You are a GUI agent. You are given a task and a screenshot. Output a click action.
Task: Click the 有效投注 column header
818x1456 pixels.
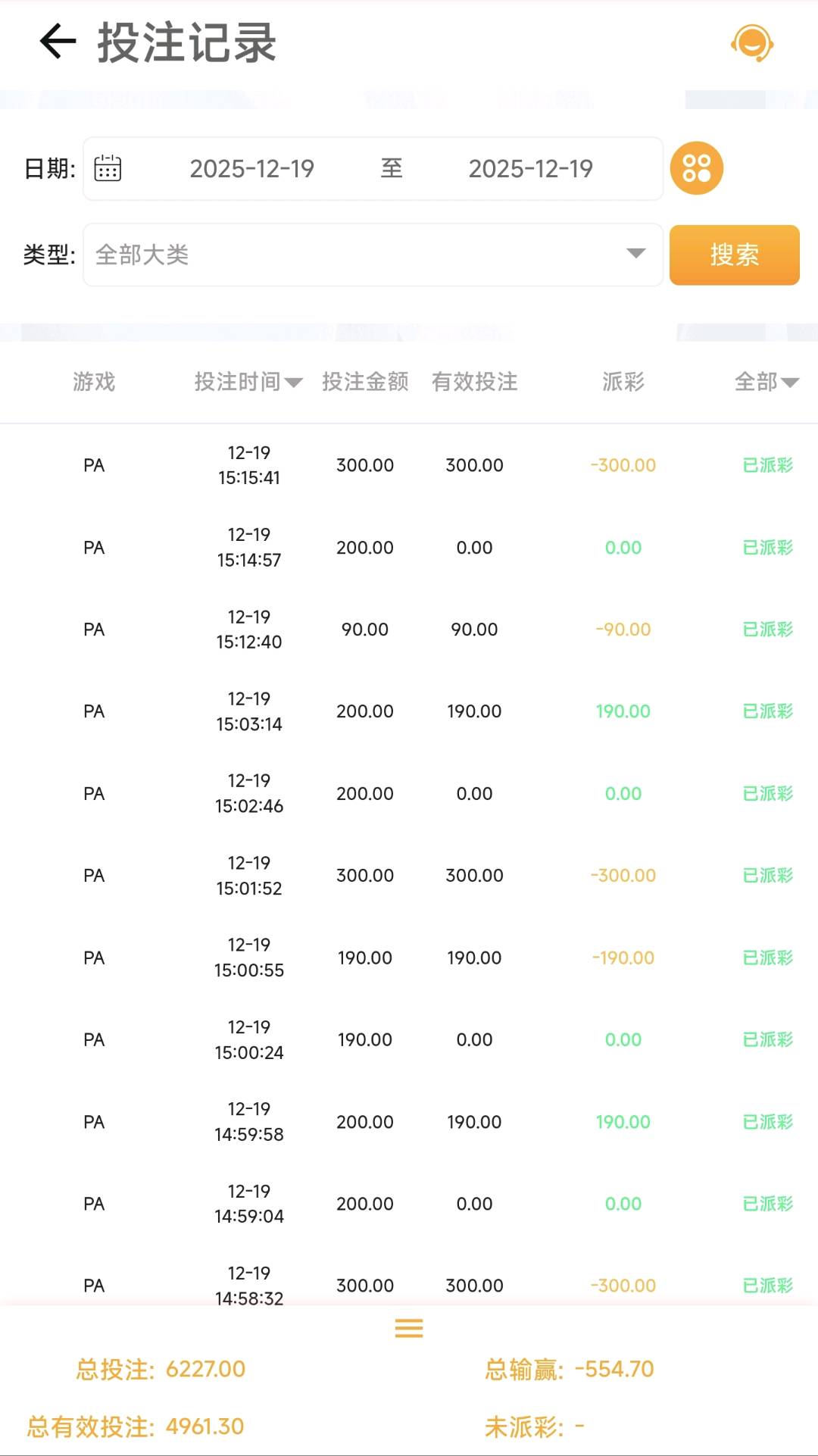coord(474,382)
